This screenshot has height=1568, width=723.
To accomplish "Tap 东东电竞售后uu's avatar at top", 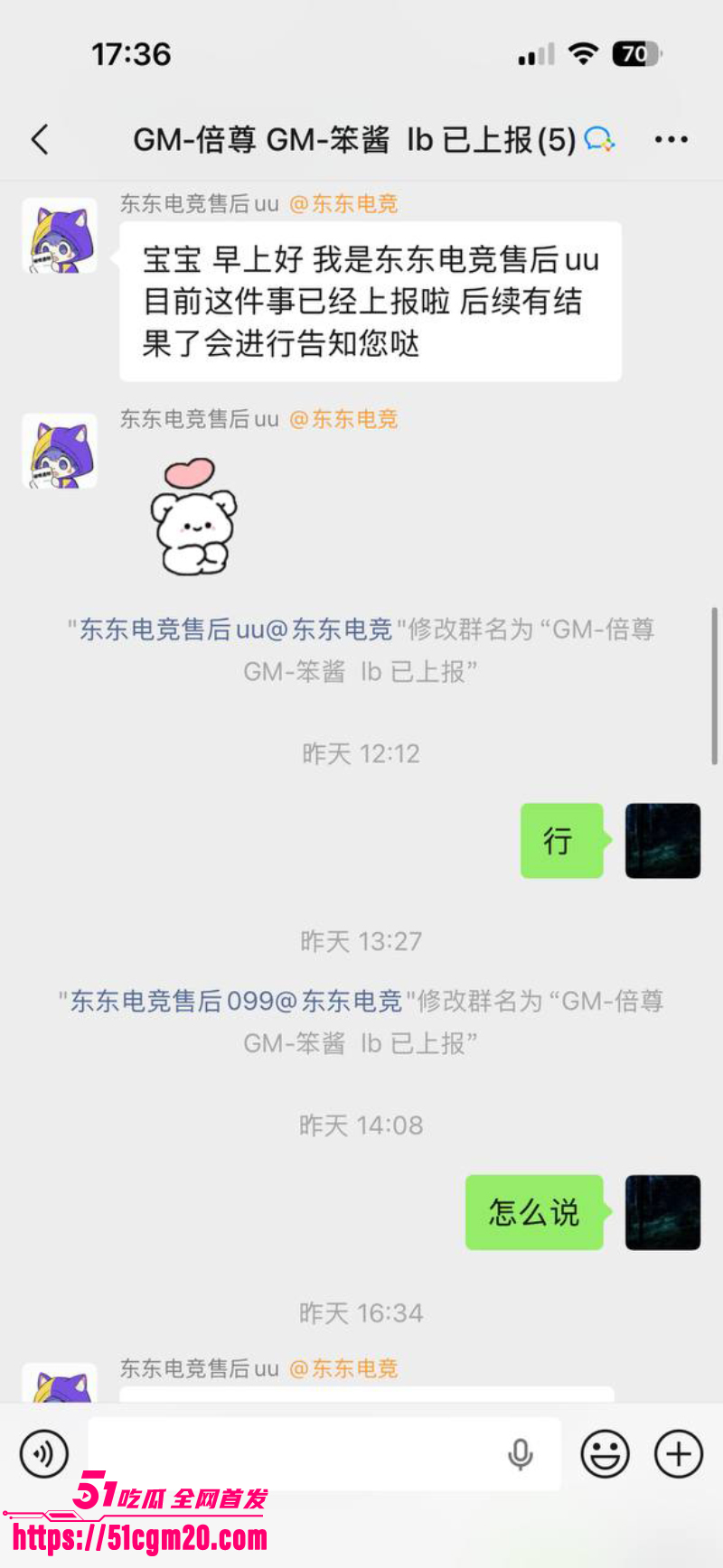I will coord(59,237).
